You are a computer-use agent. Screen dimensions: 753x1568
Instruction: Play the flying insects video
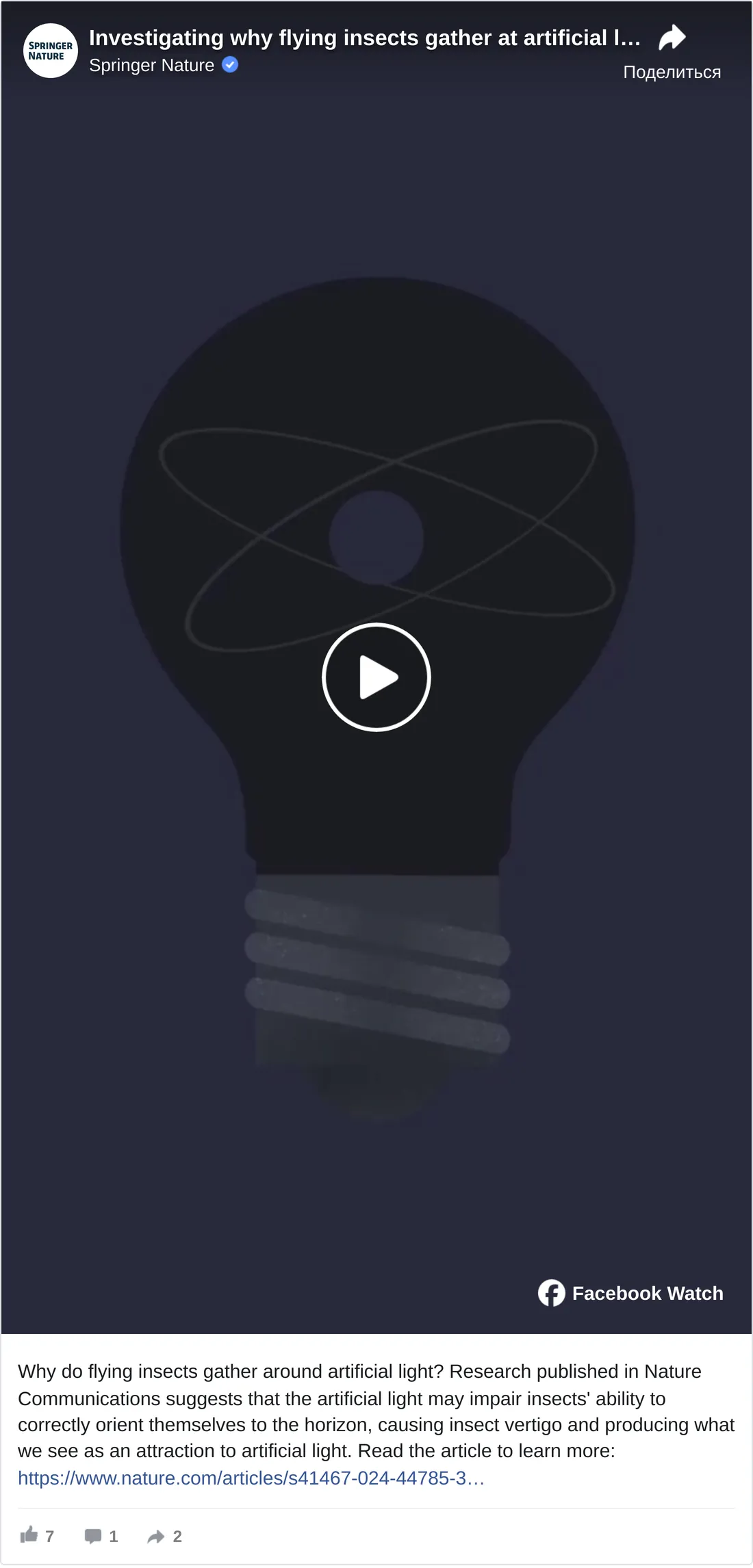pyautogui.click(x=376, y=677)
